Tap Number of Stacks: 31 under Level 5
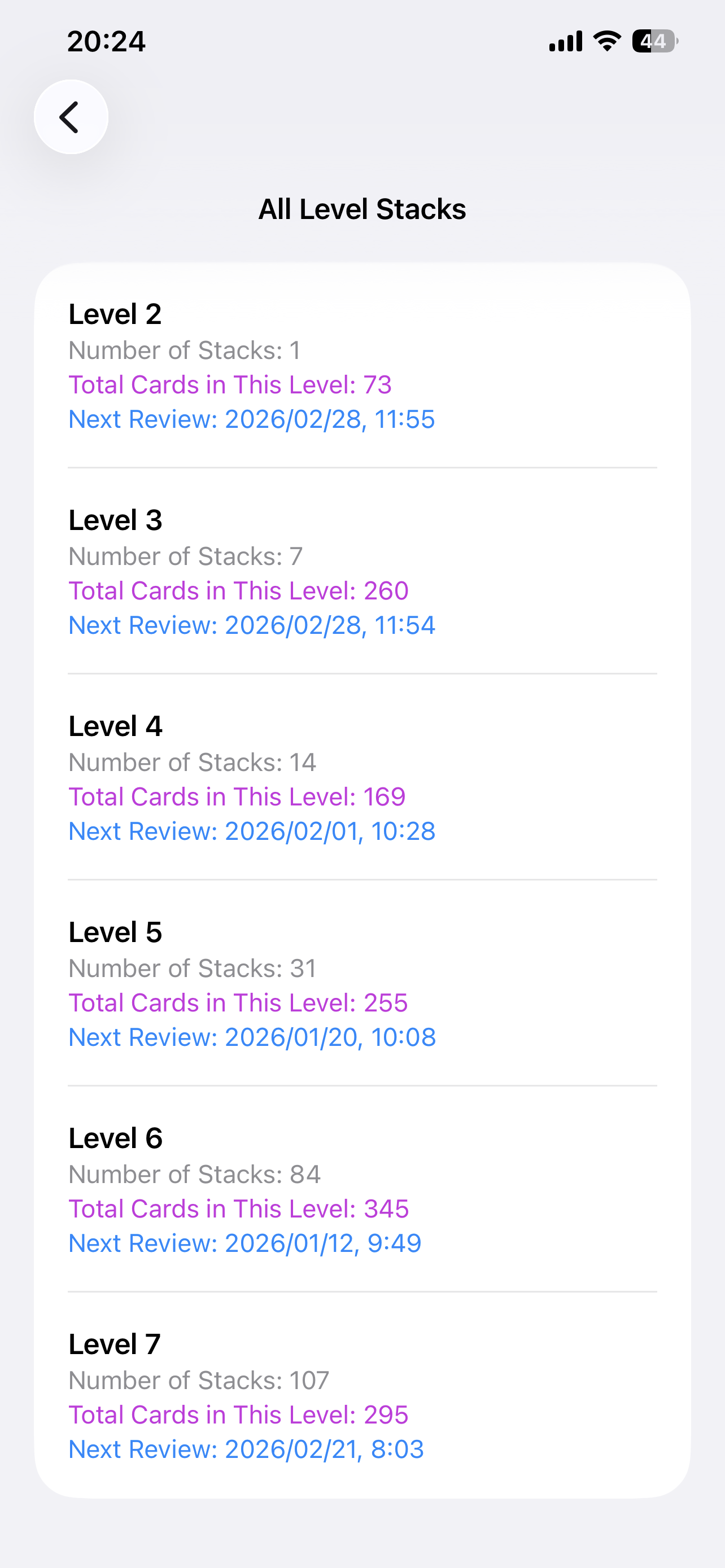This screenshot has width=725, height=1568. coord(193,968)
